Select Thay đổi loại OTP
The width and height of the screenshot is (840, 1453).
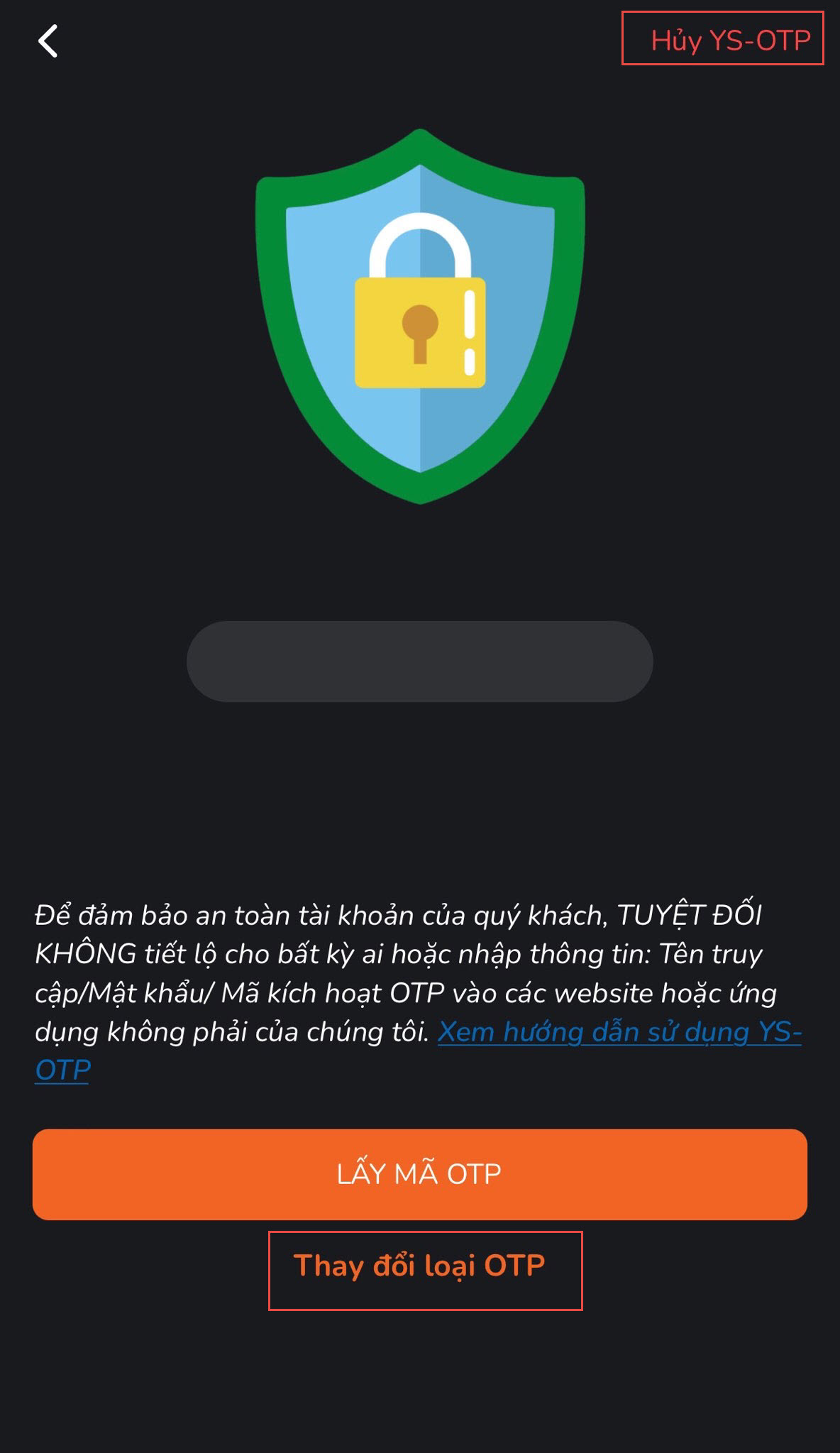419,1266
